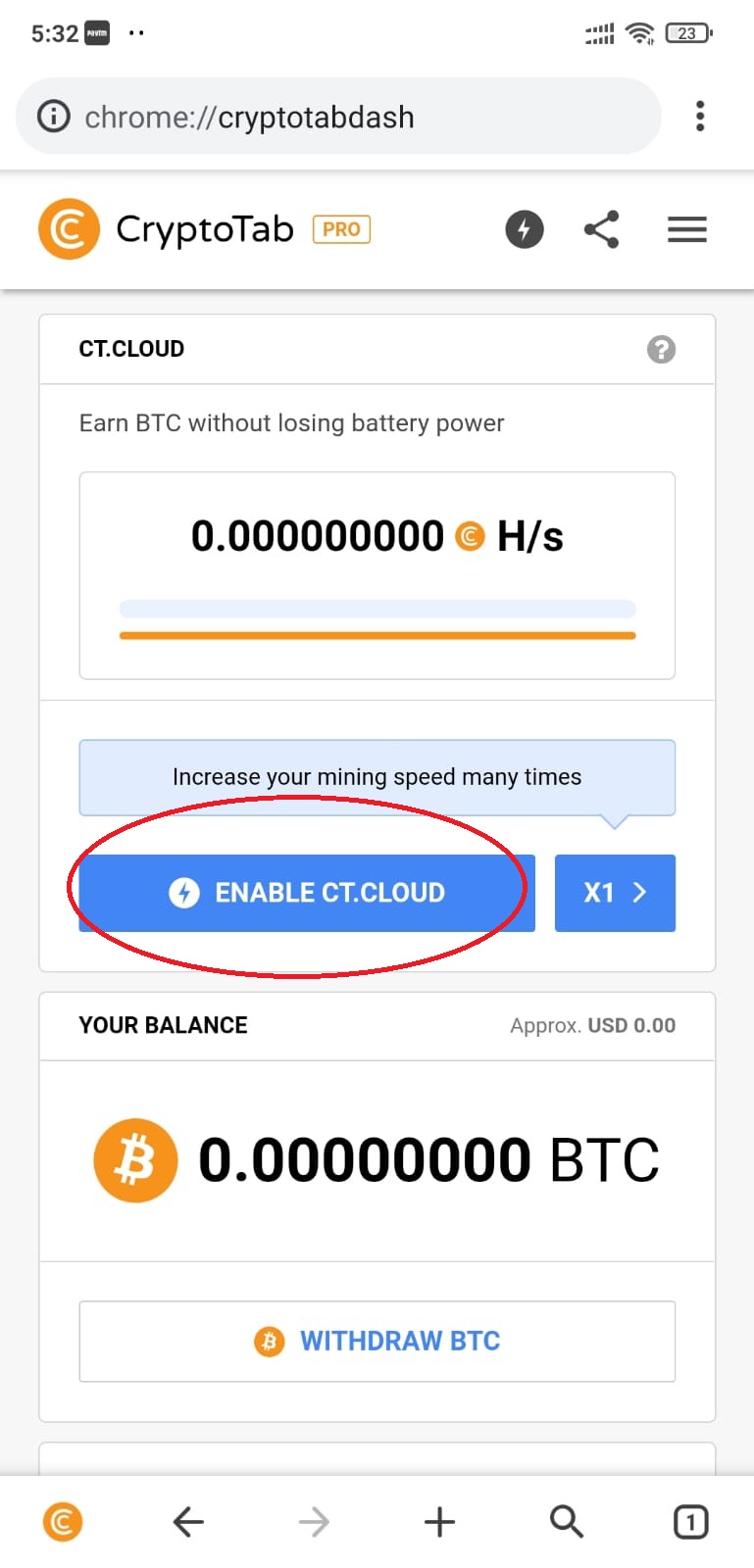Open the hamburger menu
Viewport: 754px width, 1568px height.
click(687, 230)
